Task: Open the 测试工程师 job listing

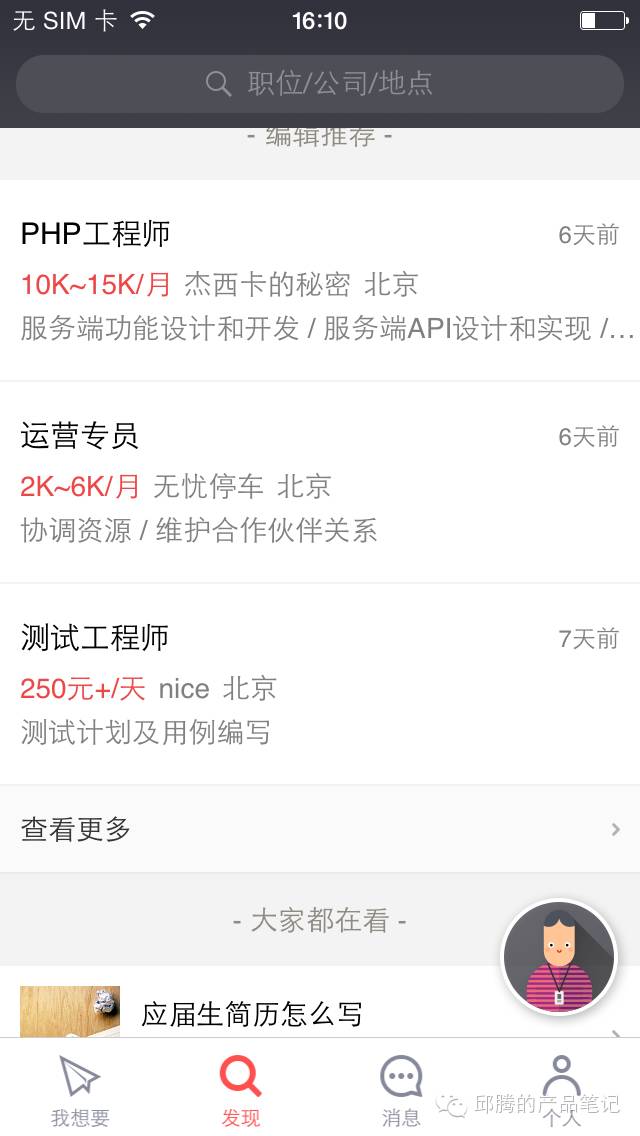Action: click(x=320, y=685)
